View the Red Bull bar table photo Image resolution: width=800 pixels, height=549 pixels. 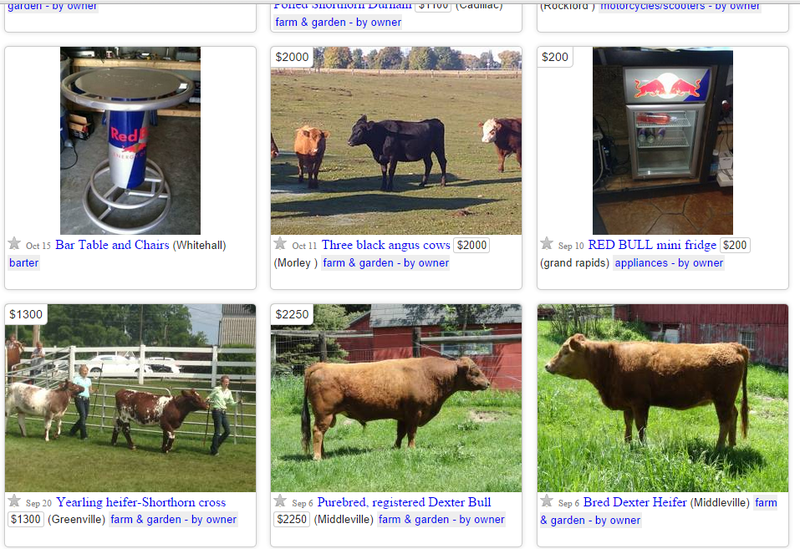click(130, 140)
